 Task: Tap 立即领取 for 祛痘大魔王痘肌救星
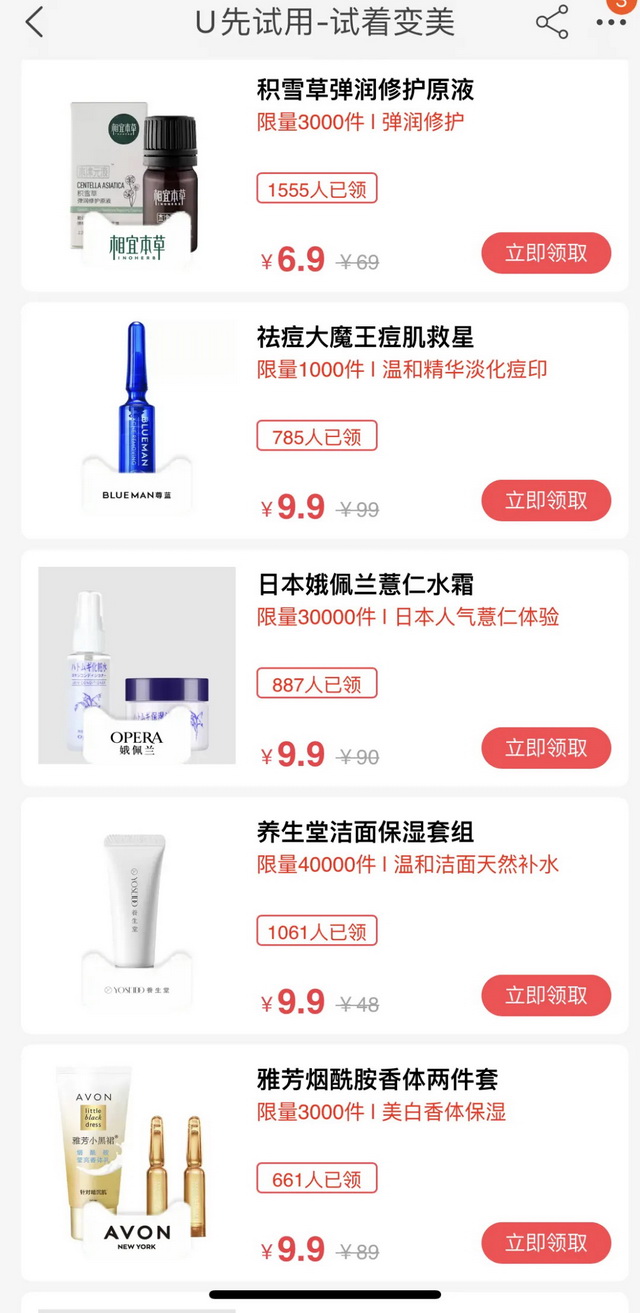546,500
